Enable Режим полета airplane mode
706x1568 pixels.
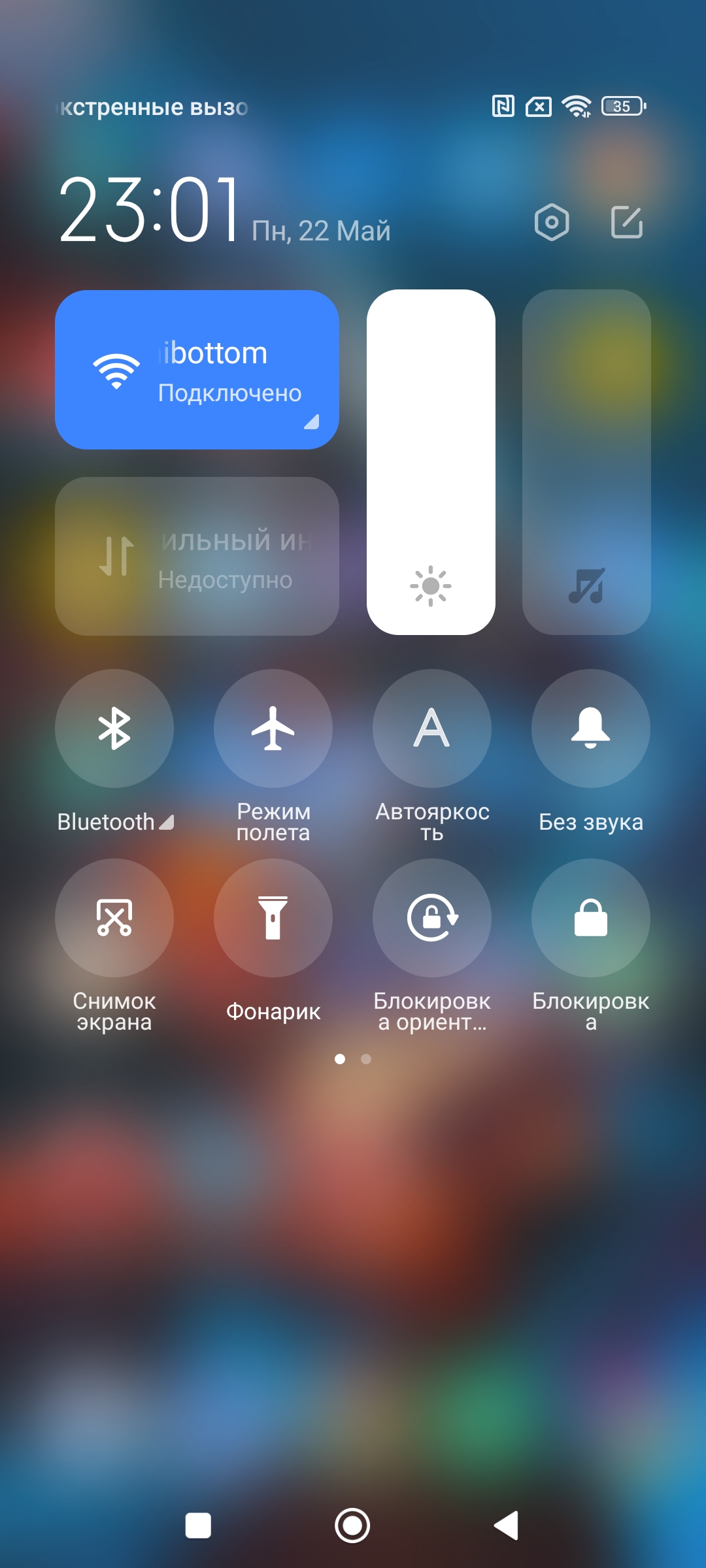(273, 728)
